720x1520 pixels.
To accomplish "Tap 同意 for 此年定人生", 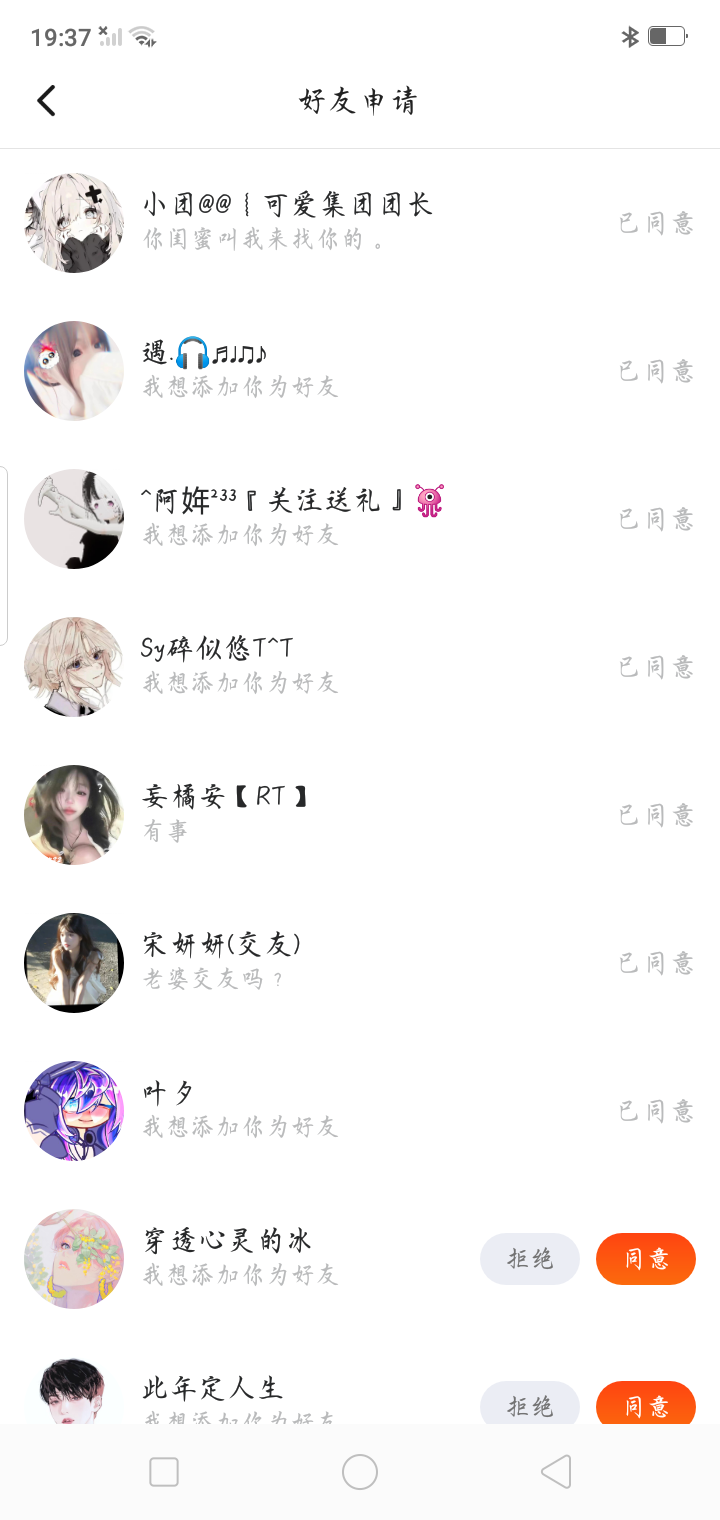I will (645, 1404).
